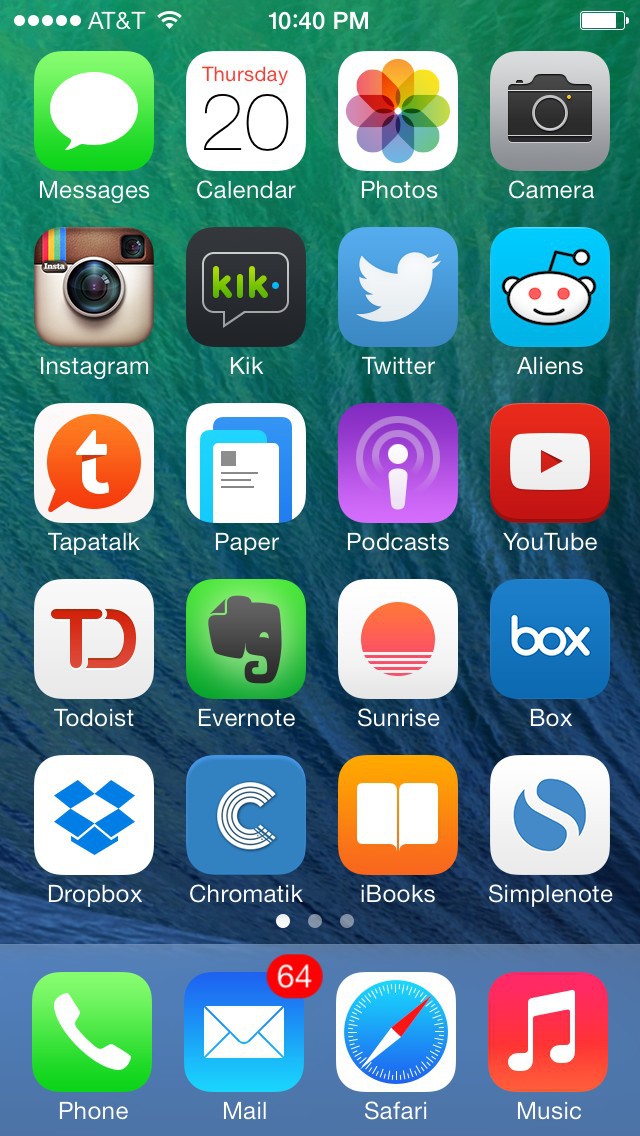The height and width of the screenshot is (1136, 640).
Task: Launch YouTube
Action: click(x=550, y=463)
